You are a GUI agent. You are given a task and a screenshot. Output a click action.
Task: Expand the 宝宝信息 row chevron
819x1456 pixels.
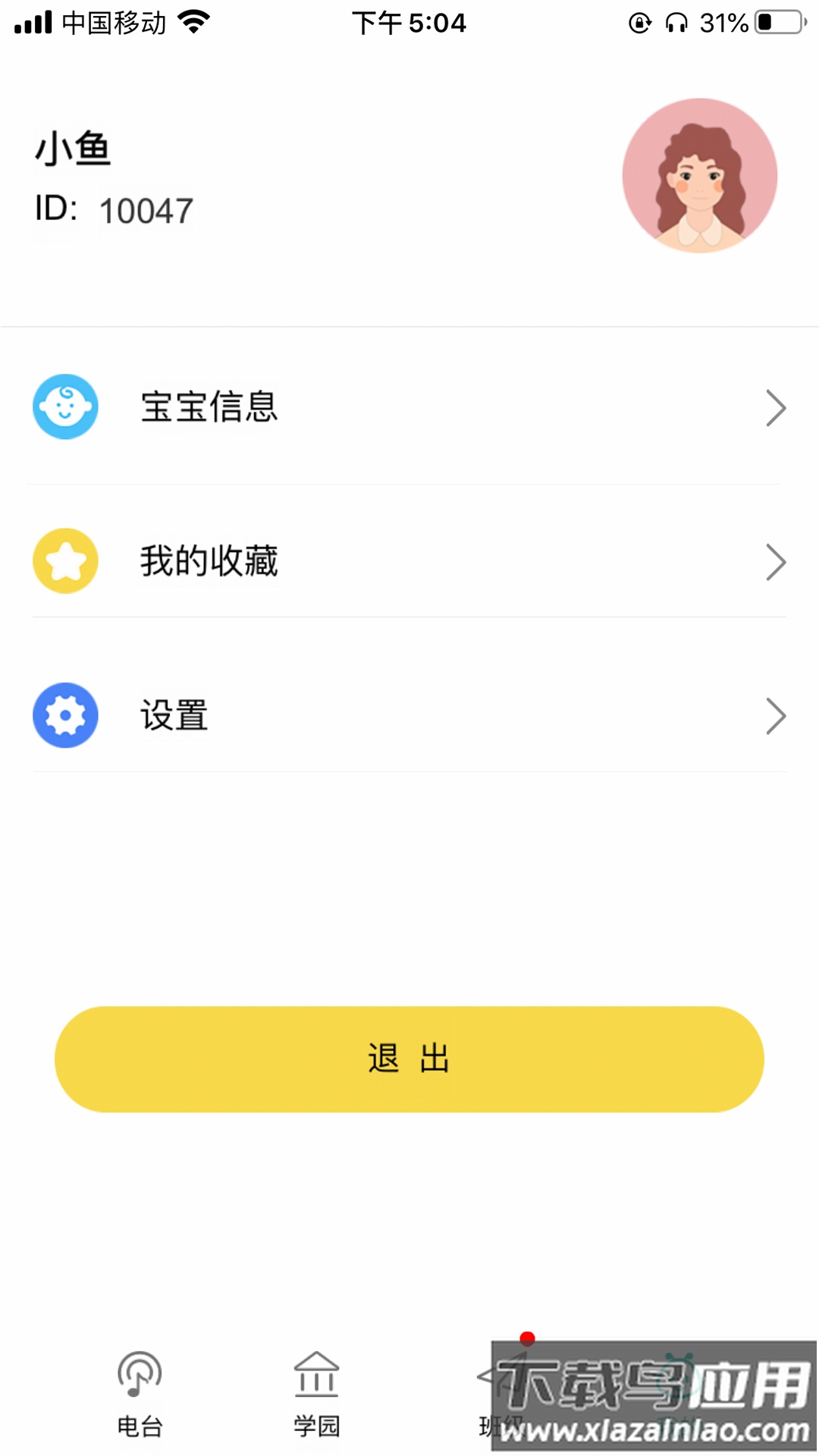coord(776,407)
